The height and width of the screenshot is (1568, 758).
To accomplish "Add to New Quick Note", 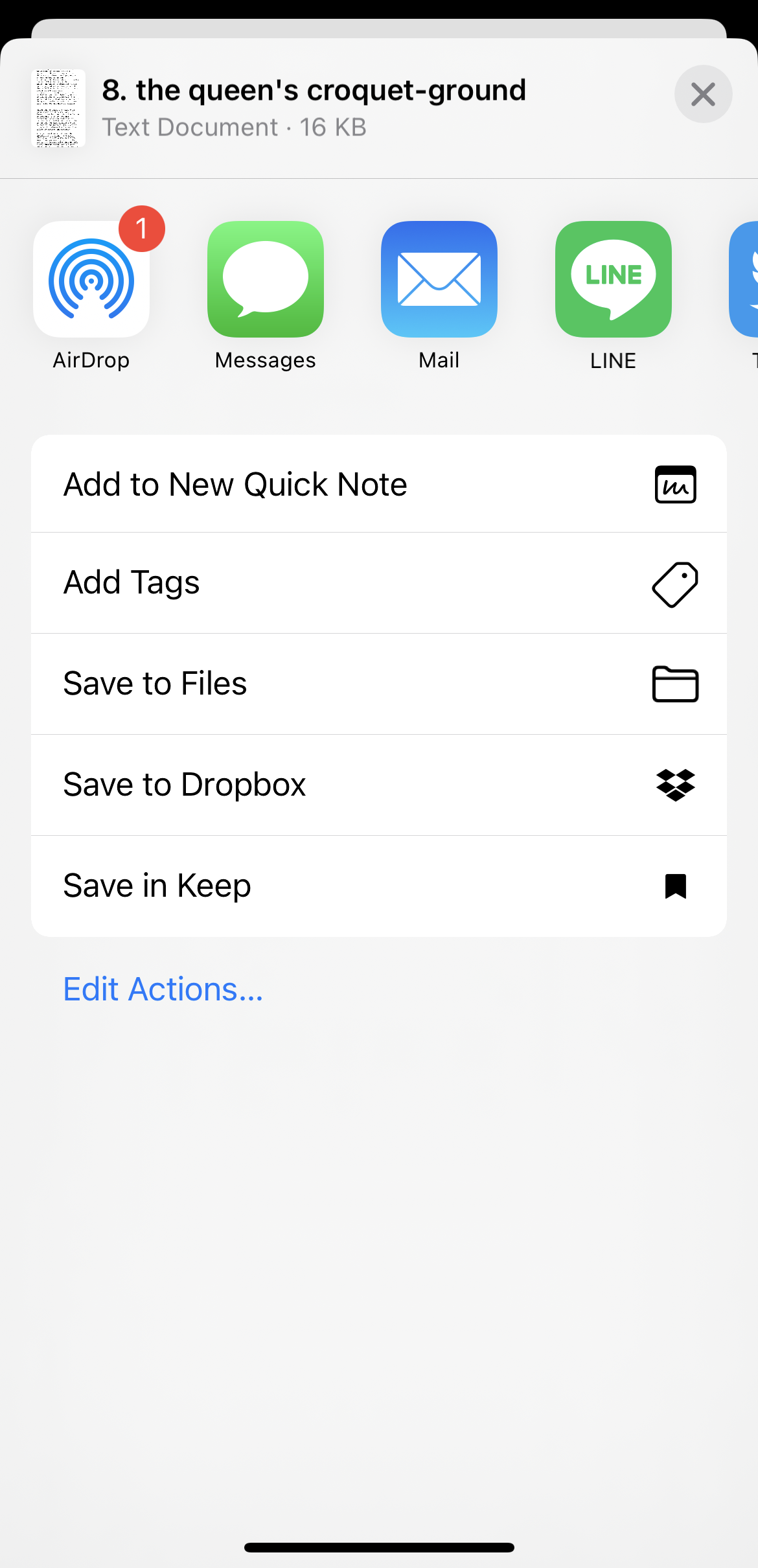I will pos(379,484).
